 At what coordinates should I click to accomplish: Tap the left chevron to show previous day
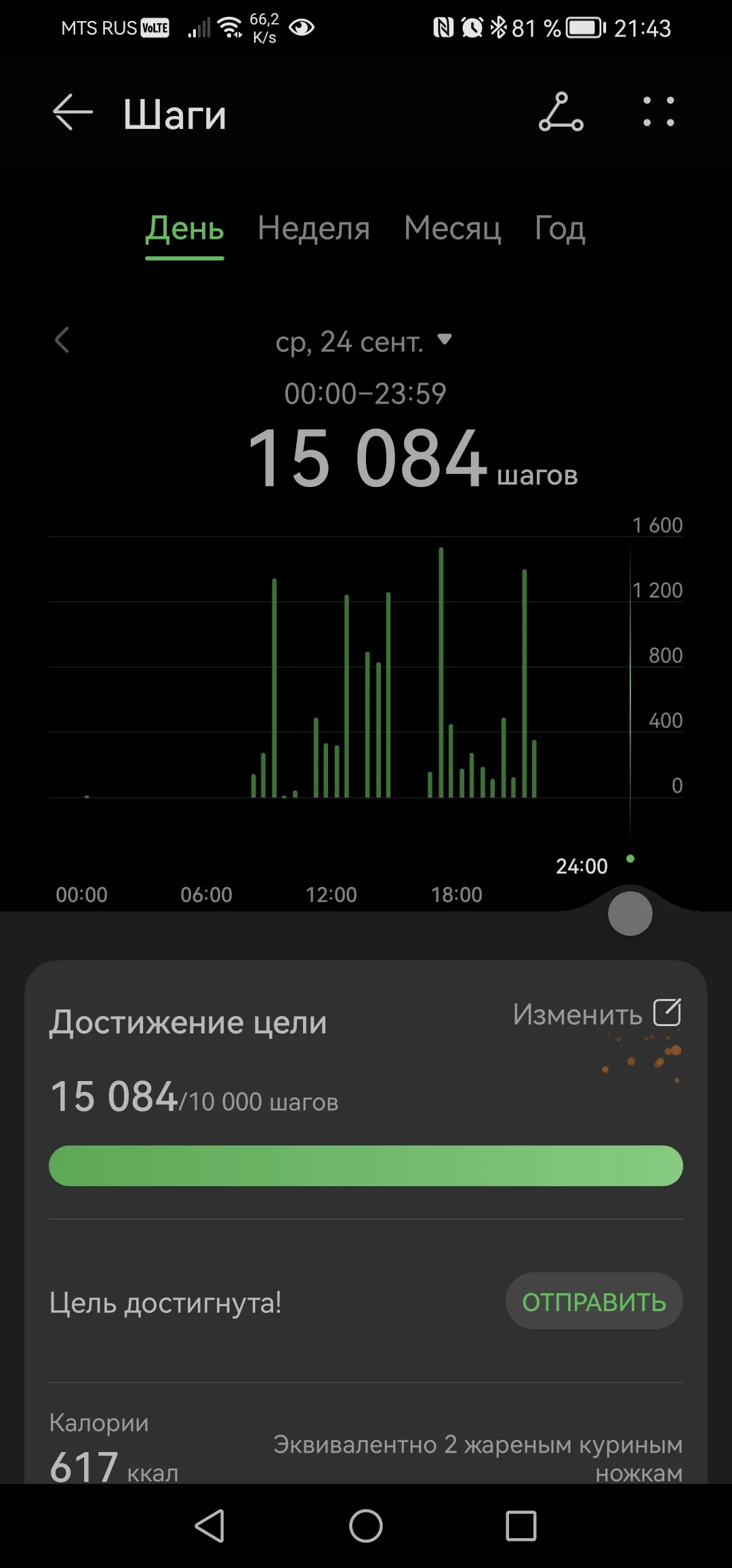(62, 341)
